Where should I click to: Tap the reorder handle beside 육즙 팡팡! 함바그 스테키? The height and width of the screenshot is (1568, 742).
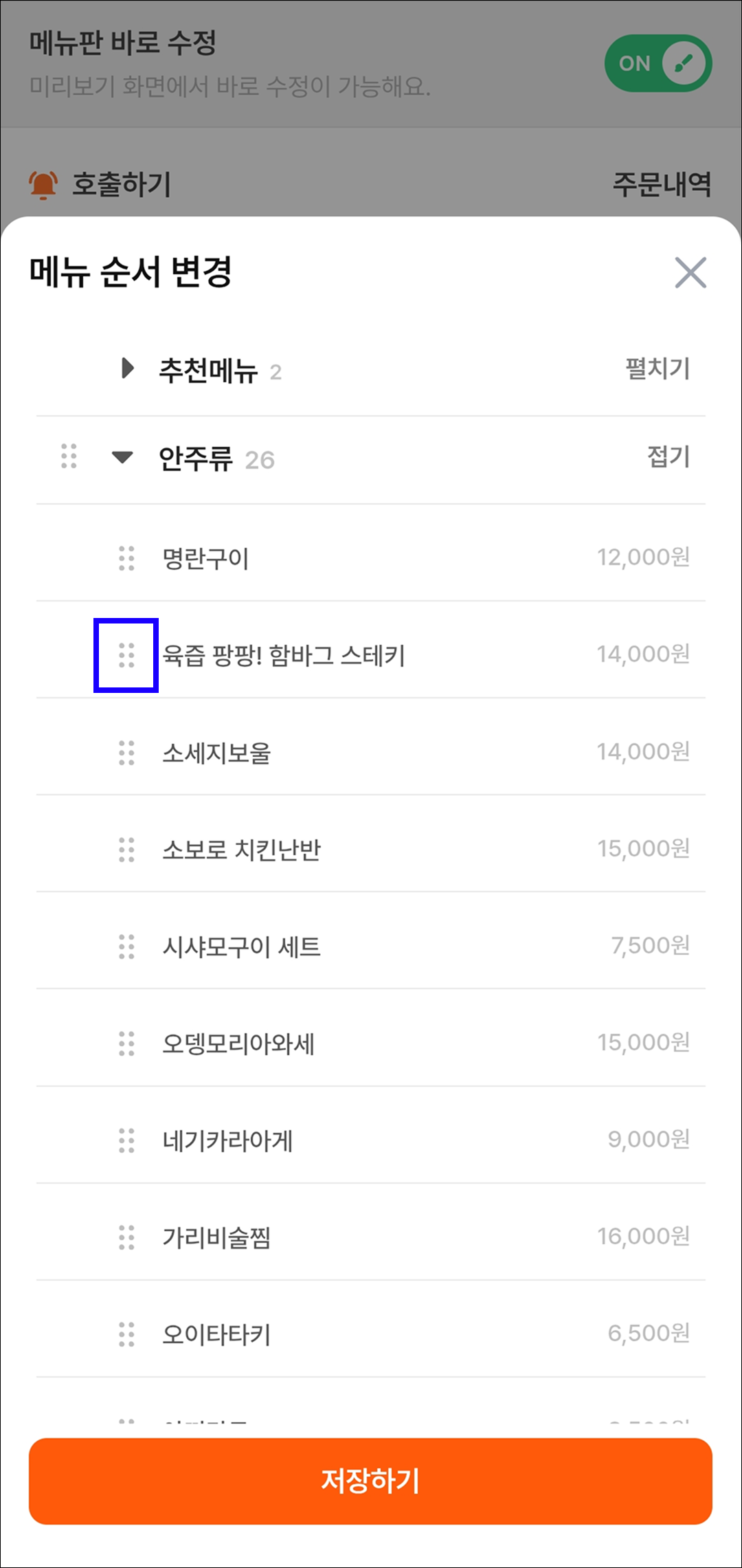pos(126,655)
